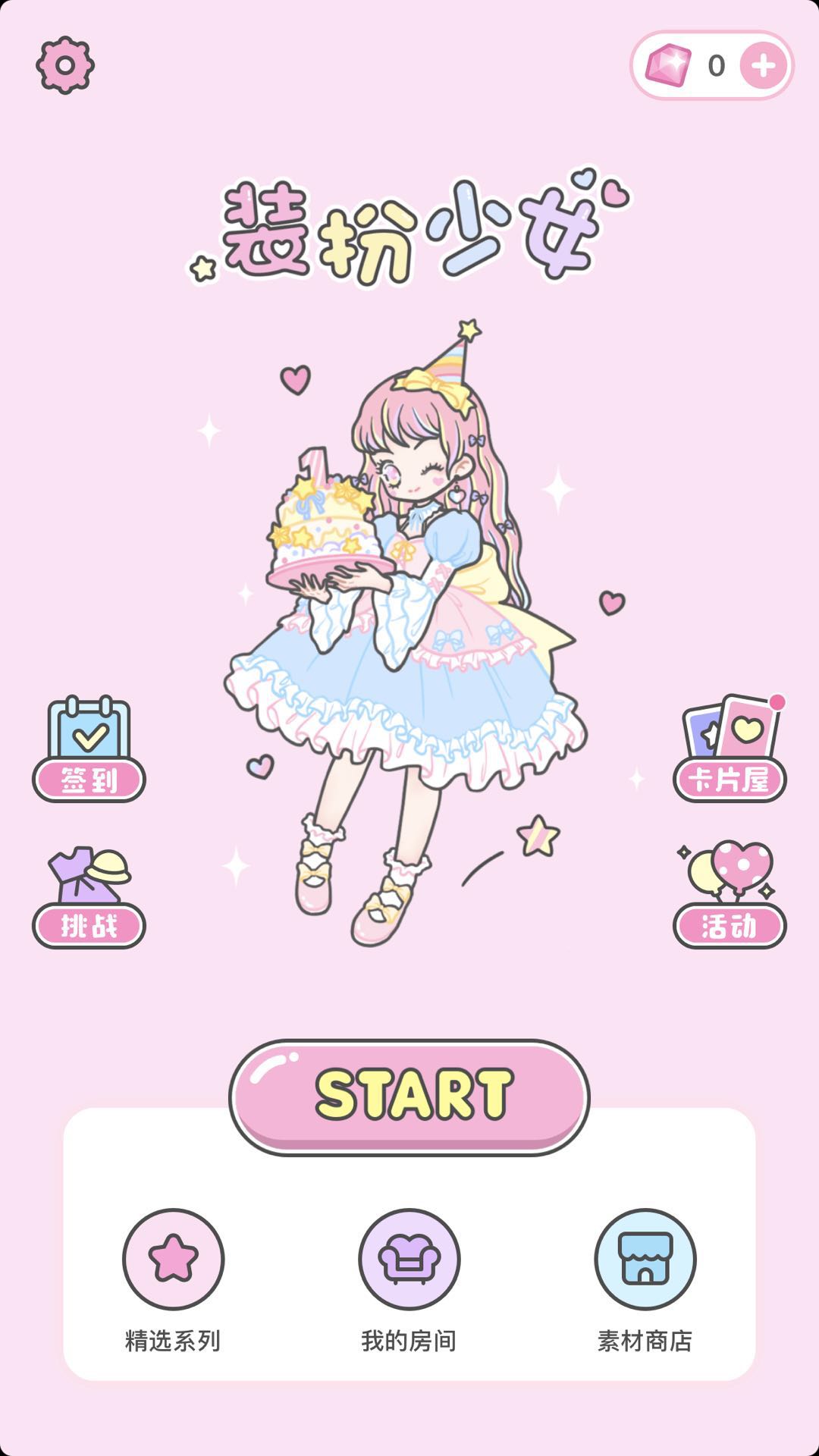This screenshot has width=819, height=1456.
Task: Open the 素材商店 material shop
Action: (645, 1259)
